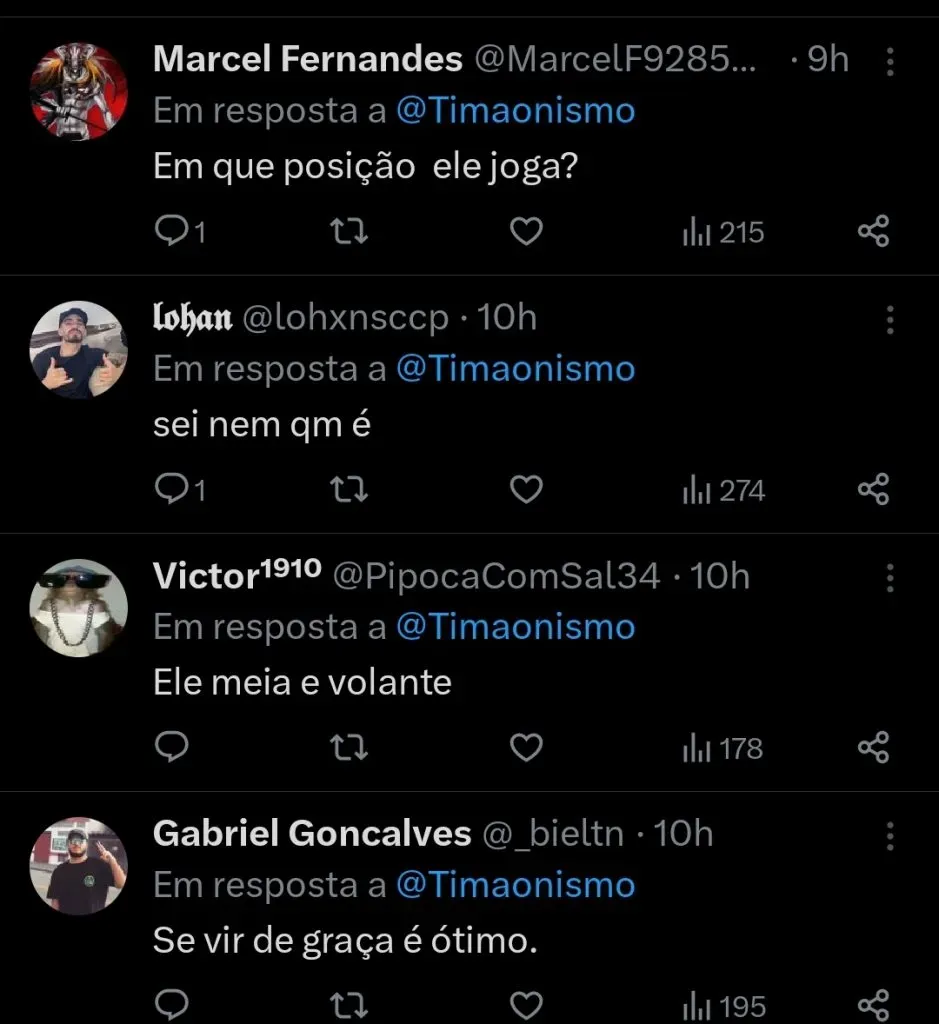View replies count on lohan's tweet
Image resolution: width=939 pixels, height=1024 pixels.
(x=180, y=489)
